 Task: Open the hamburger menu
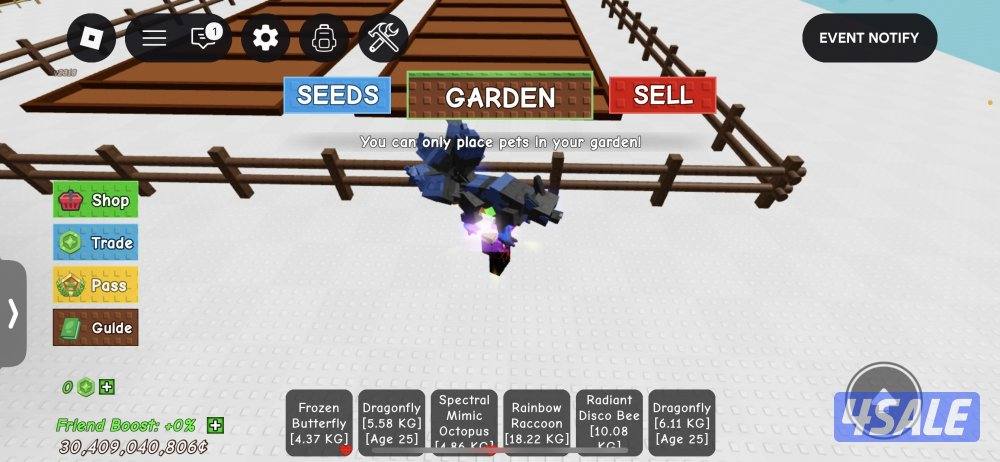pos(154,38)
